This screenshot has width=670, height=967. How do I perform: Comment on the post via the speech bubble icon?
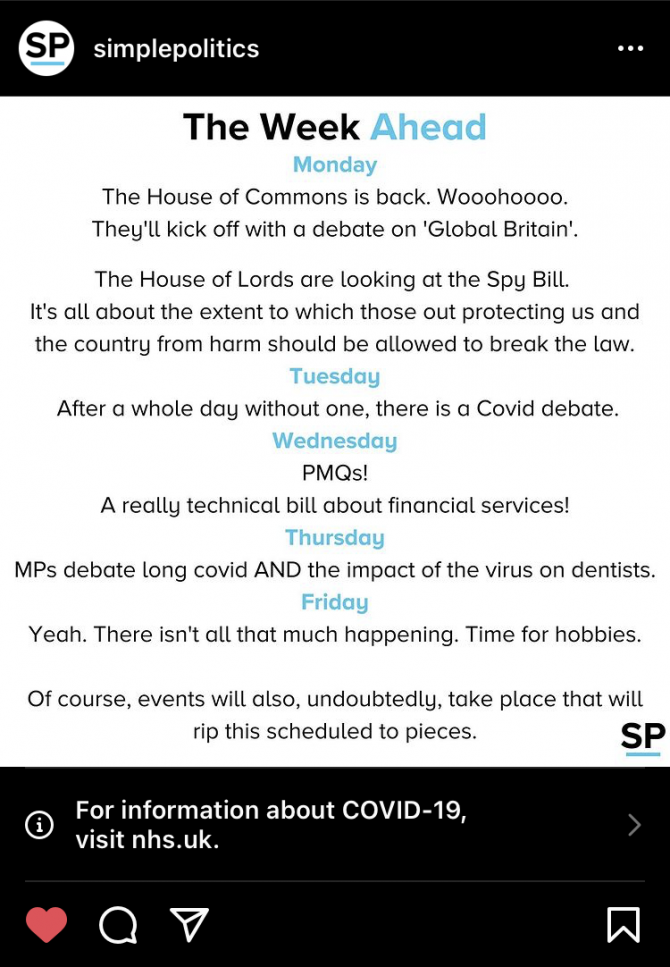[118, 925]
